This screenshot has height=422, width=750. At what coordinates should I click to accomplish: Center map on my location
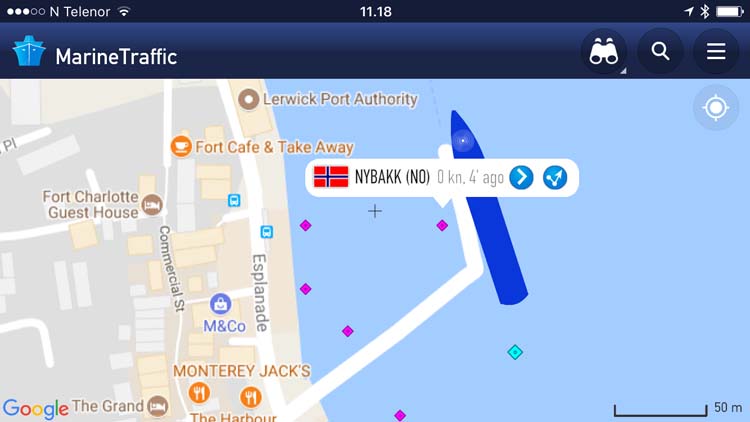[x=716, y=108]
